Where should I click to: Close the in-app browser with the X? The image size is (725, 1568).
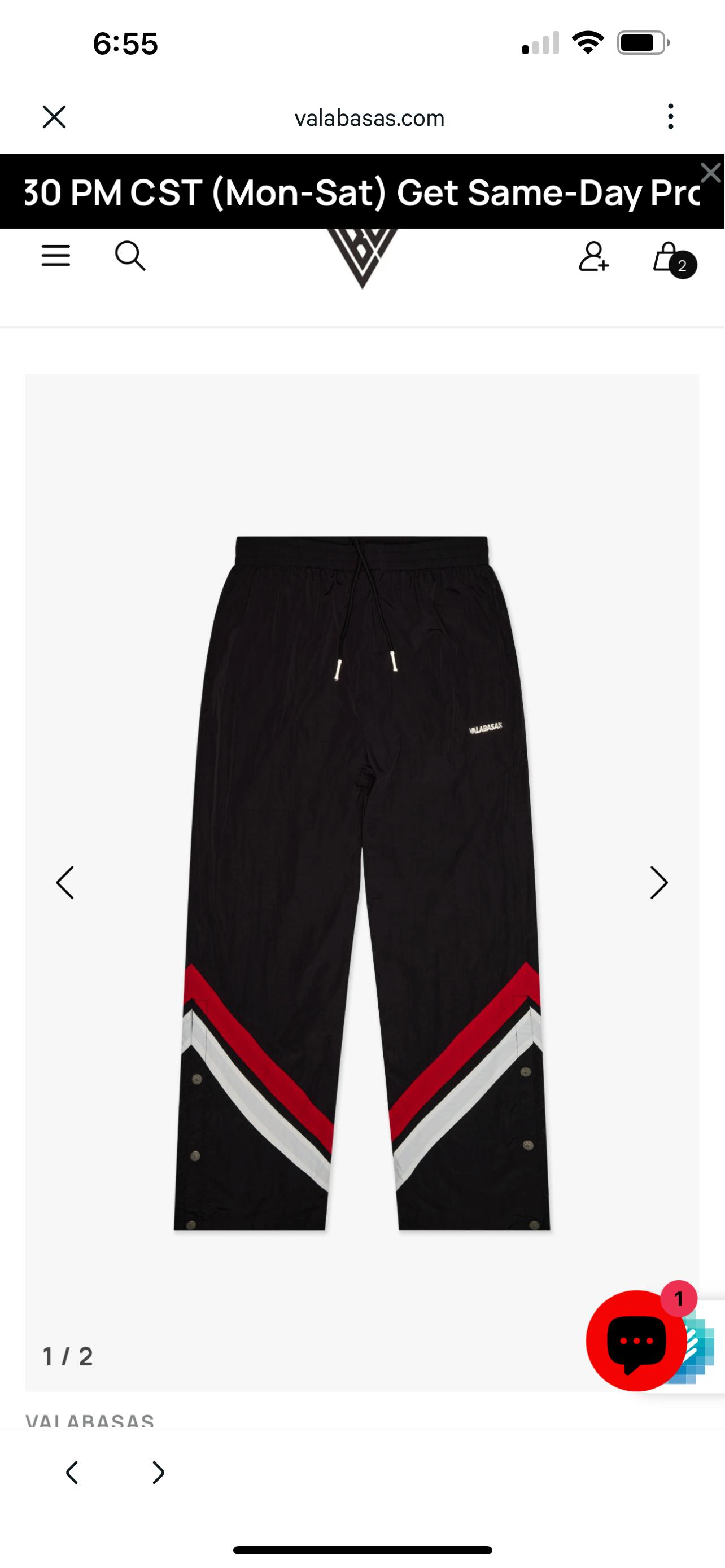pos(54,117)
